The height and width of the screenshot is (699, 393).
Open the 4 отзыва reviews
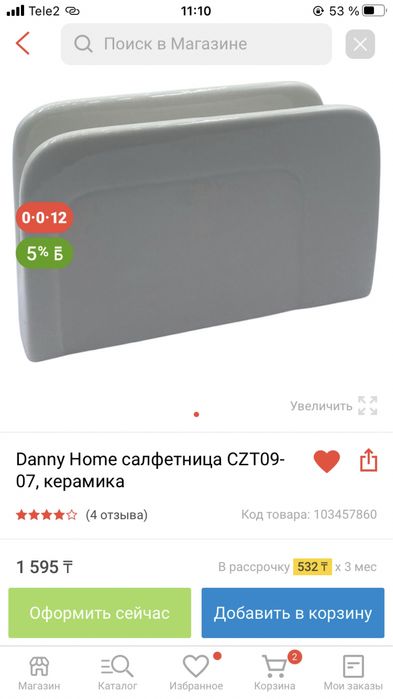116,515
